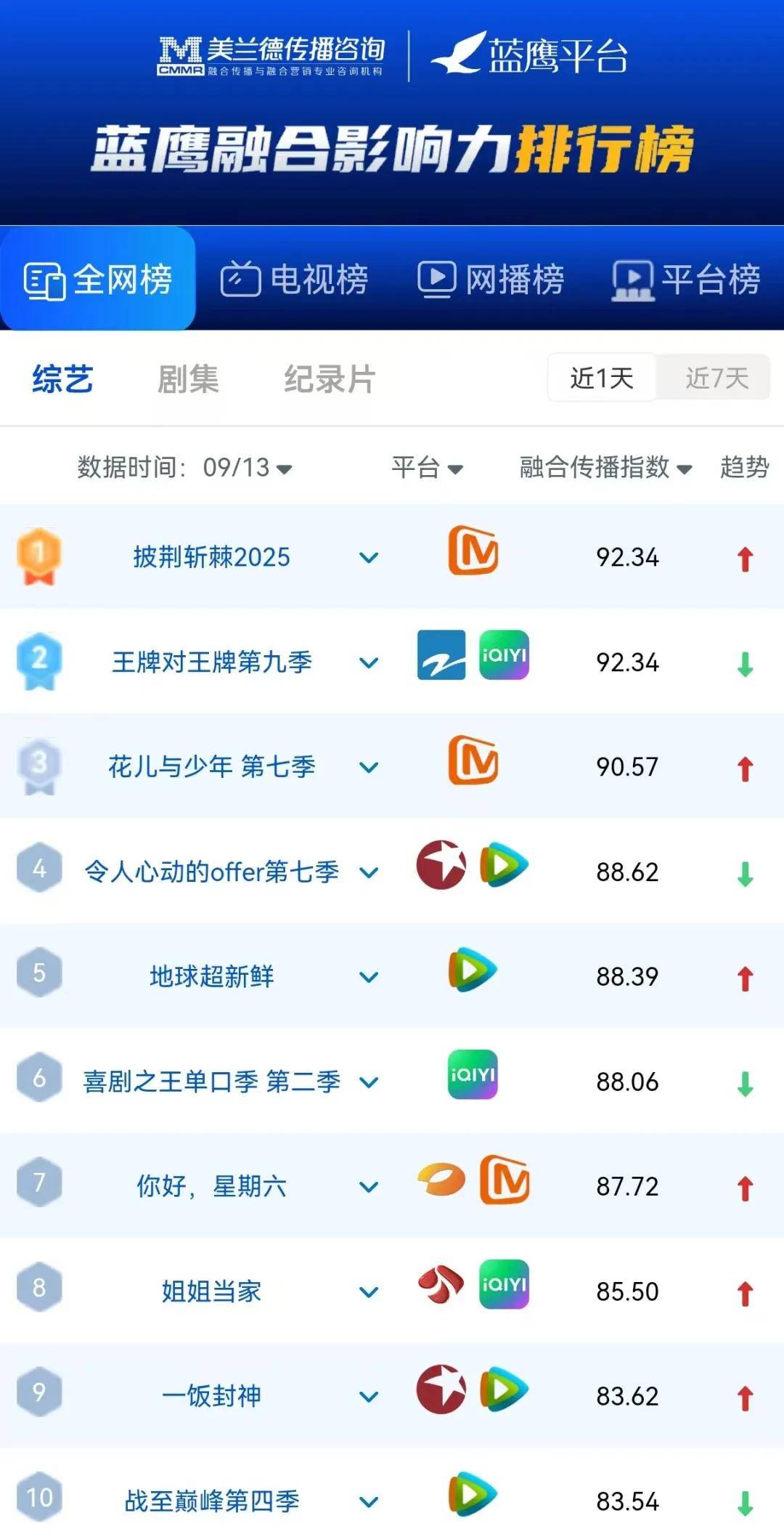Screen dimensions: 784x1537
Task: Expand the 花儿与少年 第七季 row
Action: pos(369,767)
